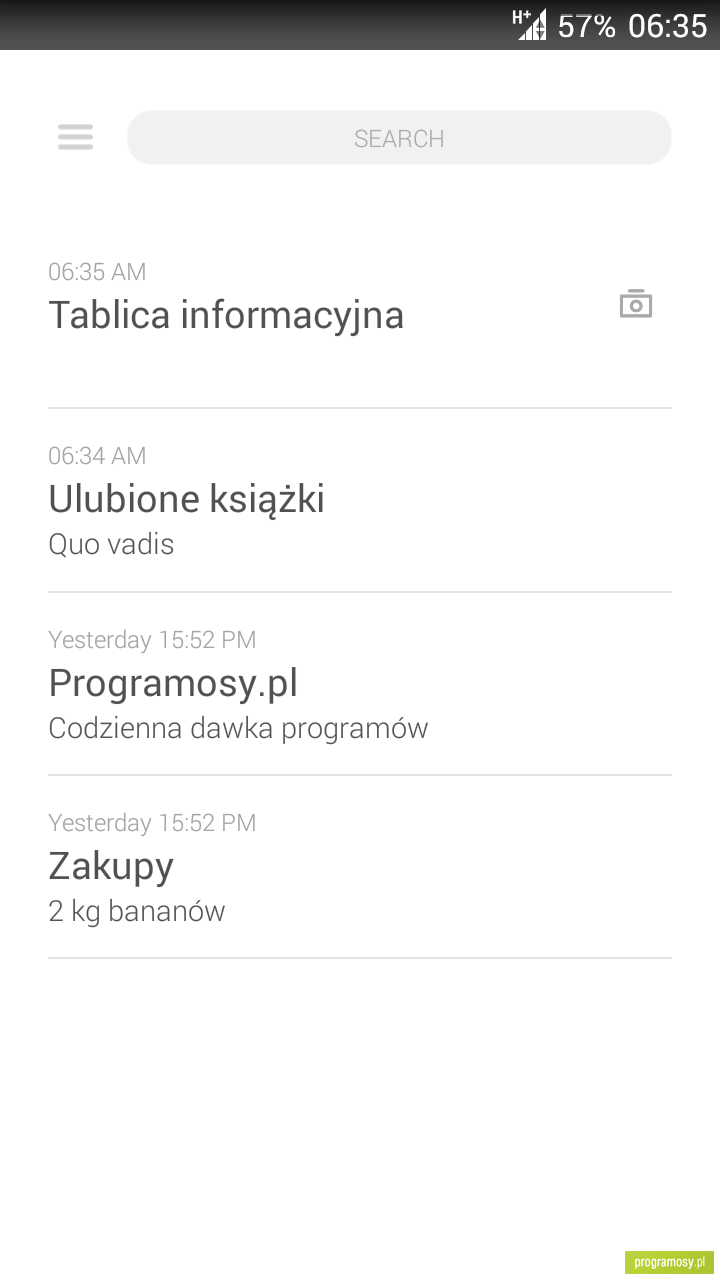Tap the camera icon on Tablica informacyjna
The width and height of the screenshot is (720, 1280).
point(636,304)
